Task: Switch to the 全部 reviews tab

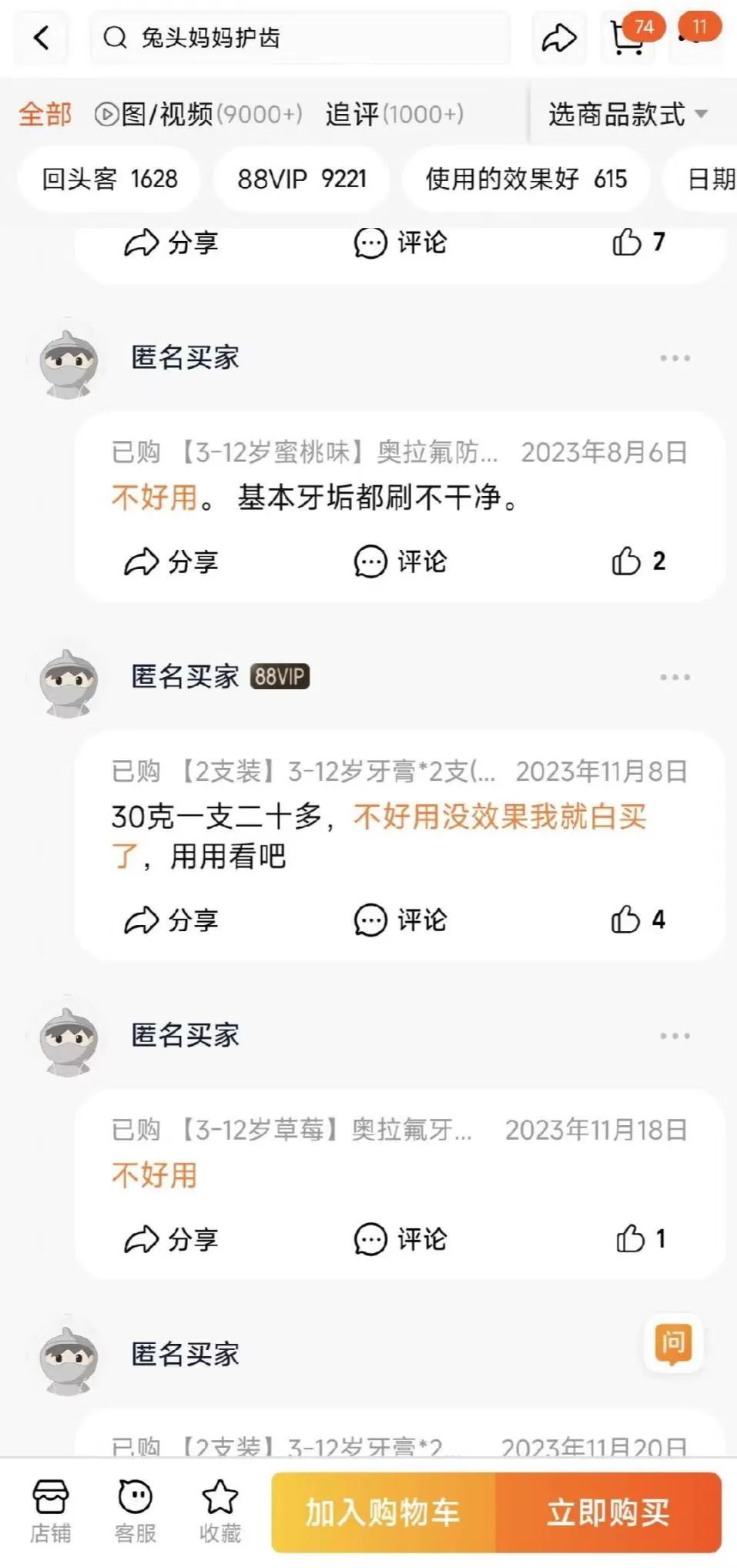Action: [45, 114]
